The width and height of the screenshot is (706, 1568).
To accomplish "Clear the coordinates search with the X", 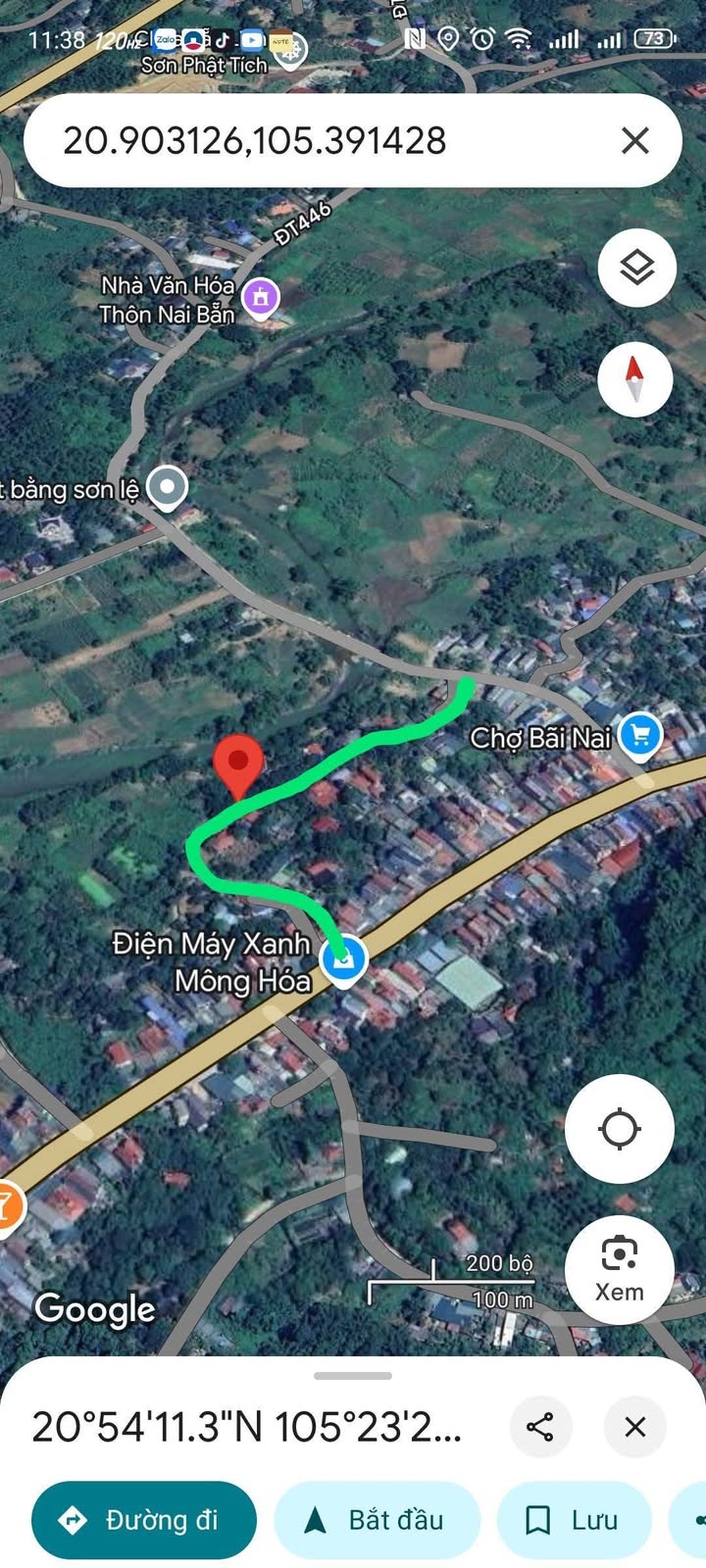I will 635,141.
